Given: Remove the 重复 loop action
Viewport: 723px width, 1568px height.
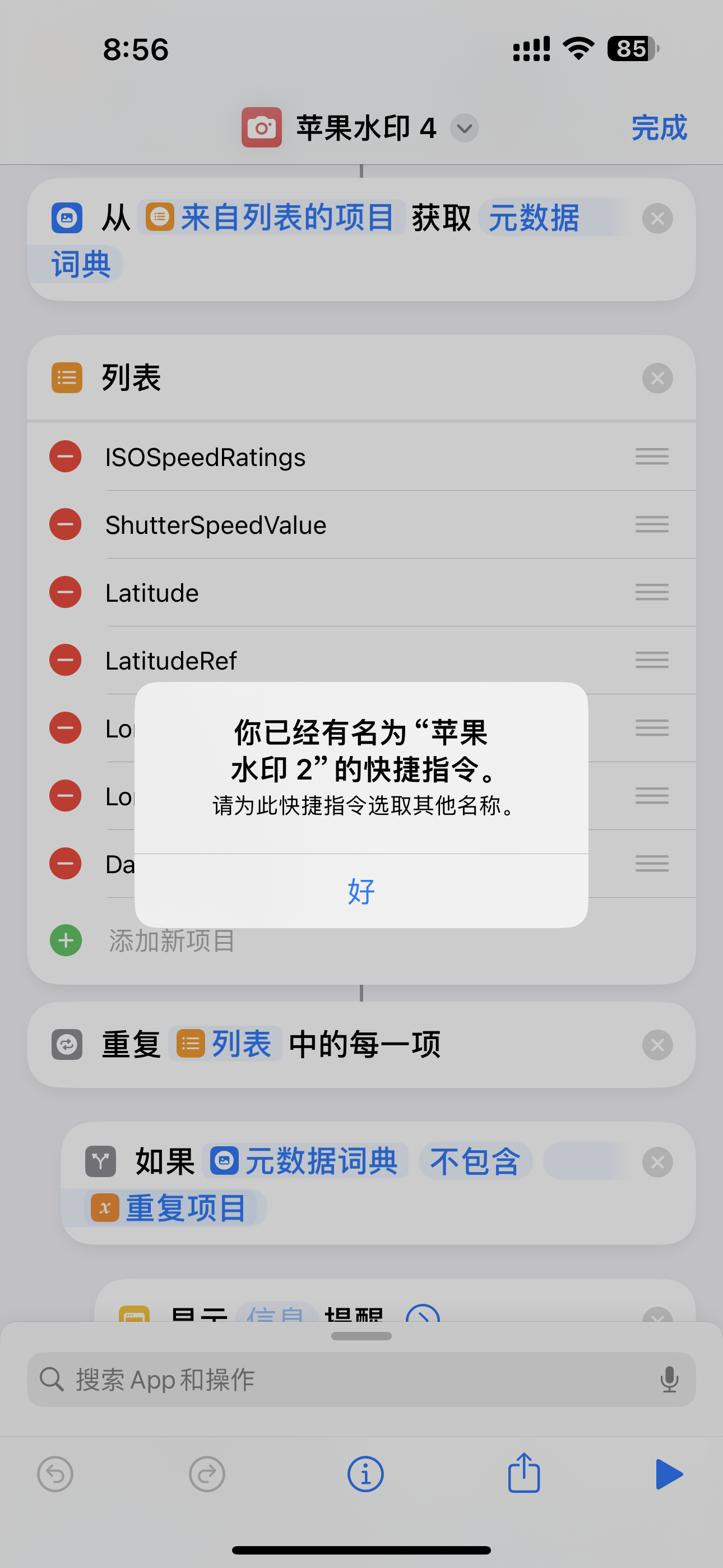Looking at the screenshot, I should click(657, 1045).
